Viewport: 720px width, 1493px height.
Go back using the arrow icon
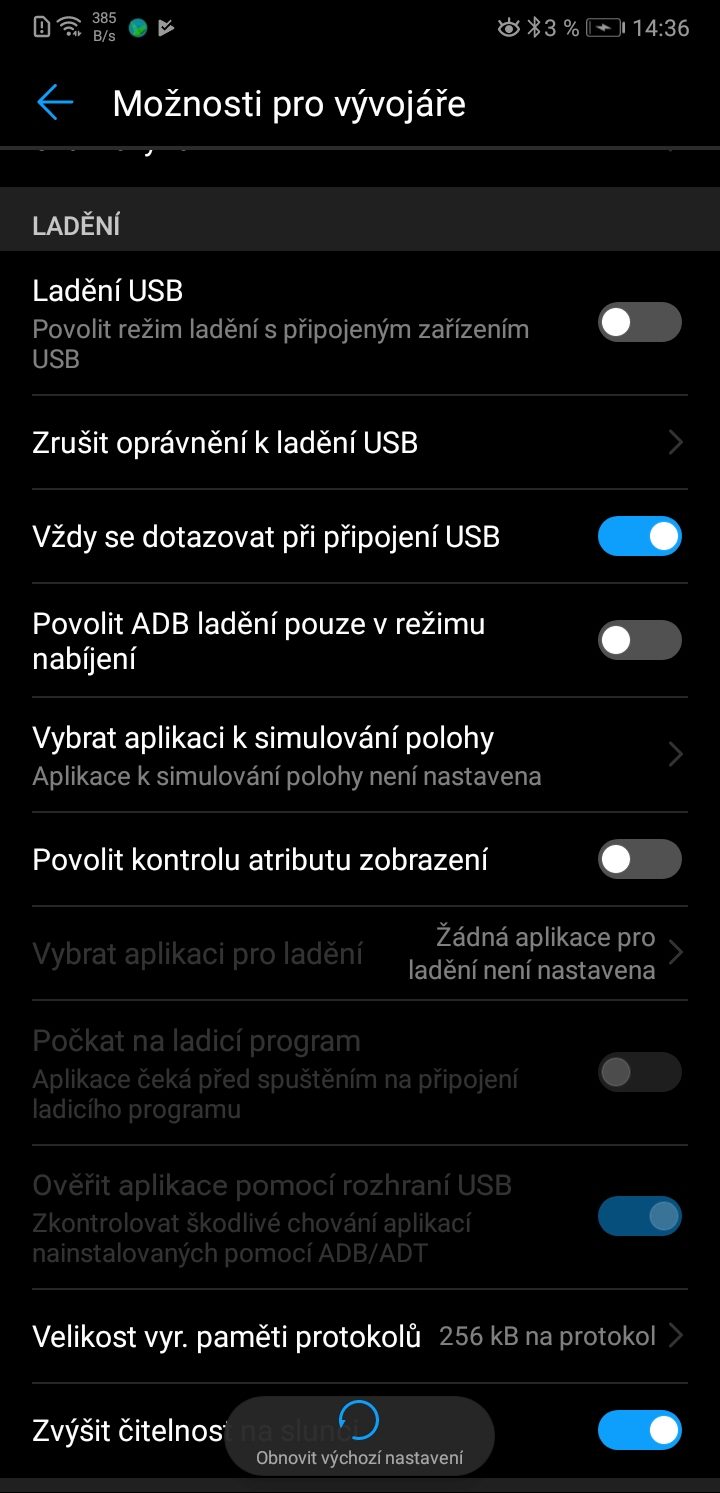pos(55,103)
